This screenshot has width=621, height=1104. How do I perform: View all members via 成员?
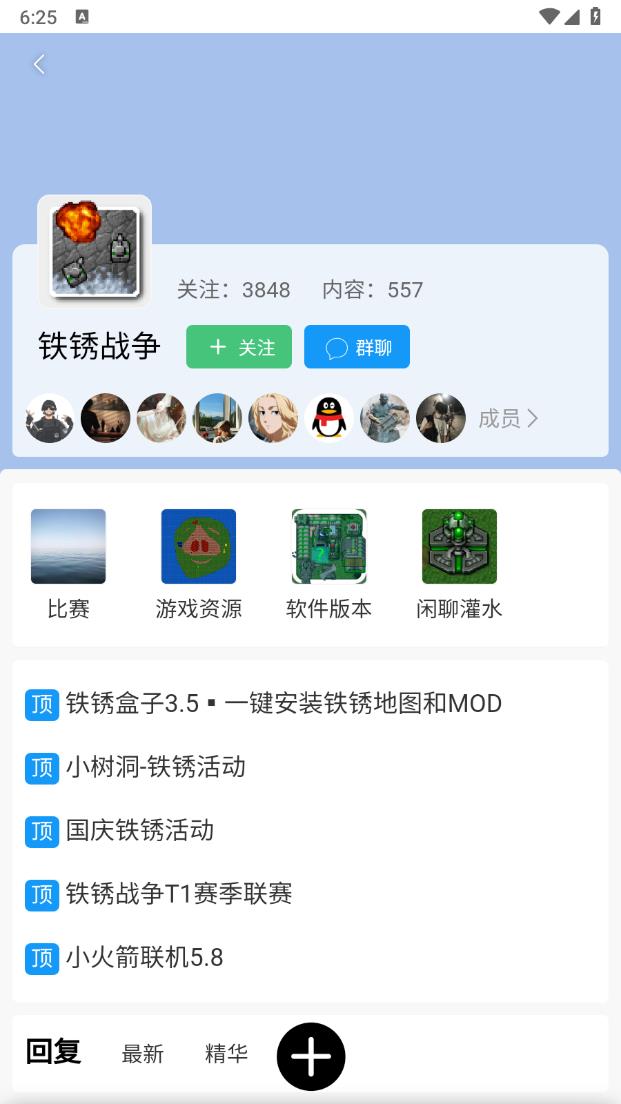pos(508,419)
